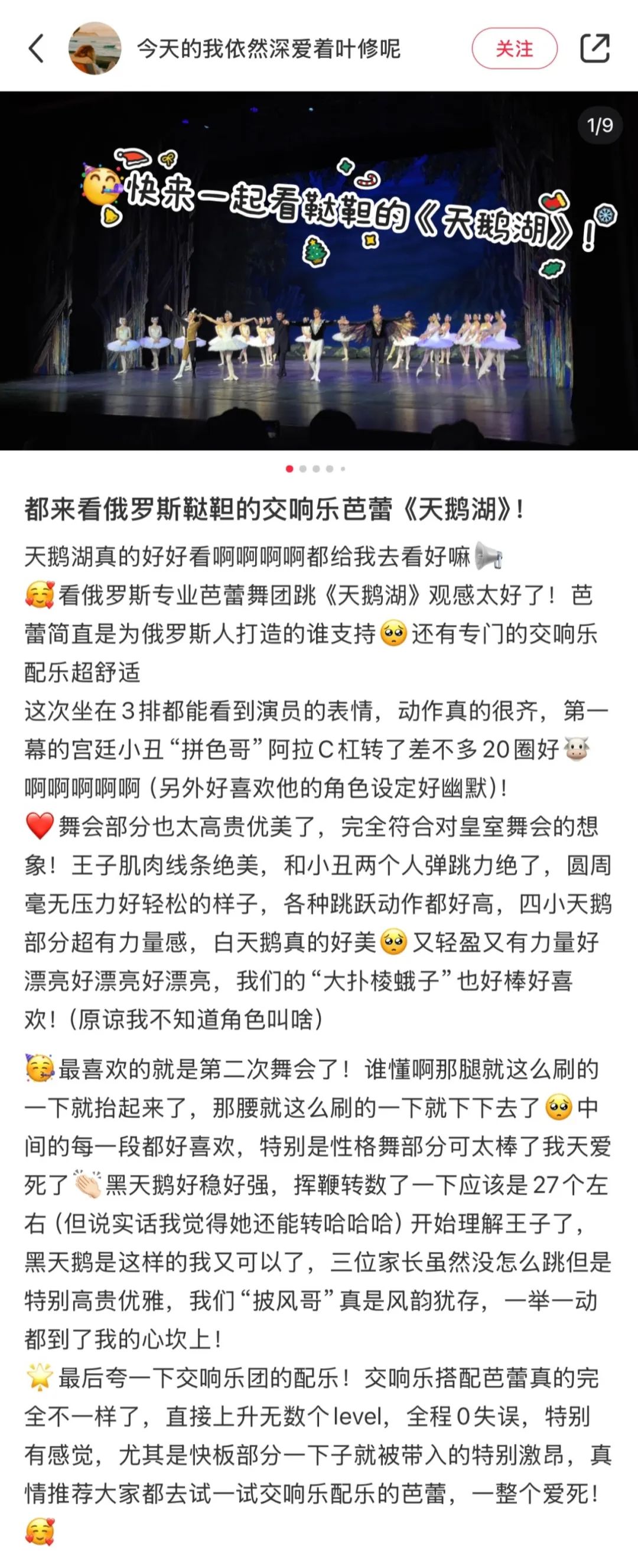
Task: Follow the author with 关注 button
Action: 515,48
